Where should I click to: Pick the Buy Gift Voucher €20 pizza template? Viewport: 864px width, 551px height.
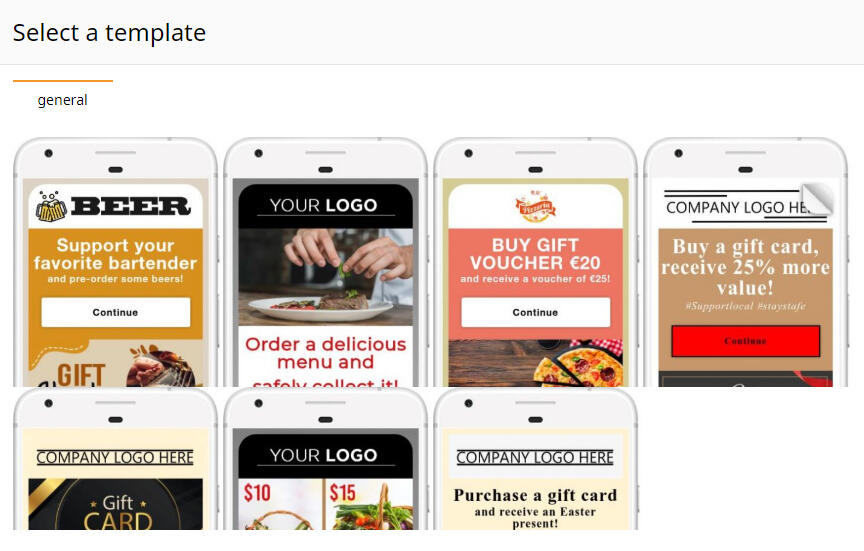tap(535, 270)
